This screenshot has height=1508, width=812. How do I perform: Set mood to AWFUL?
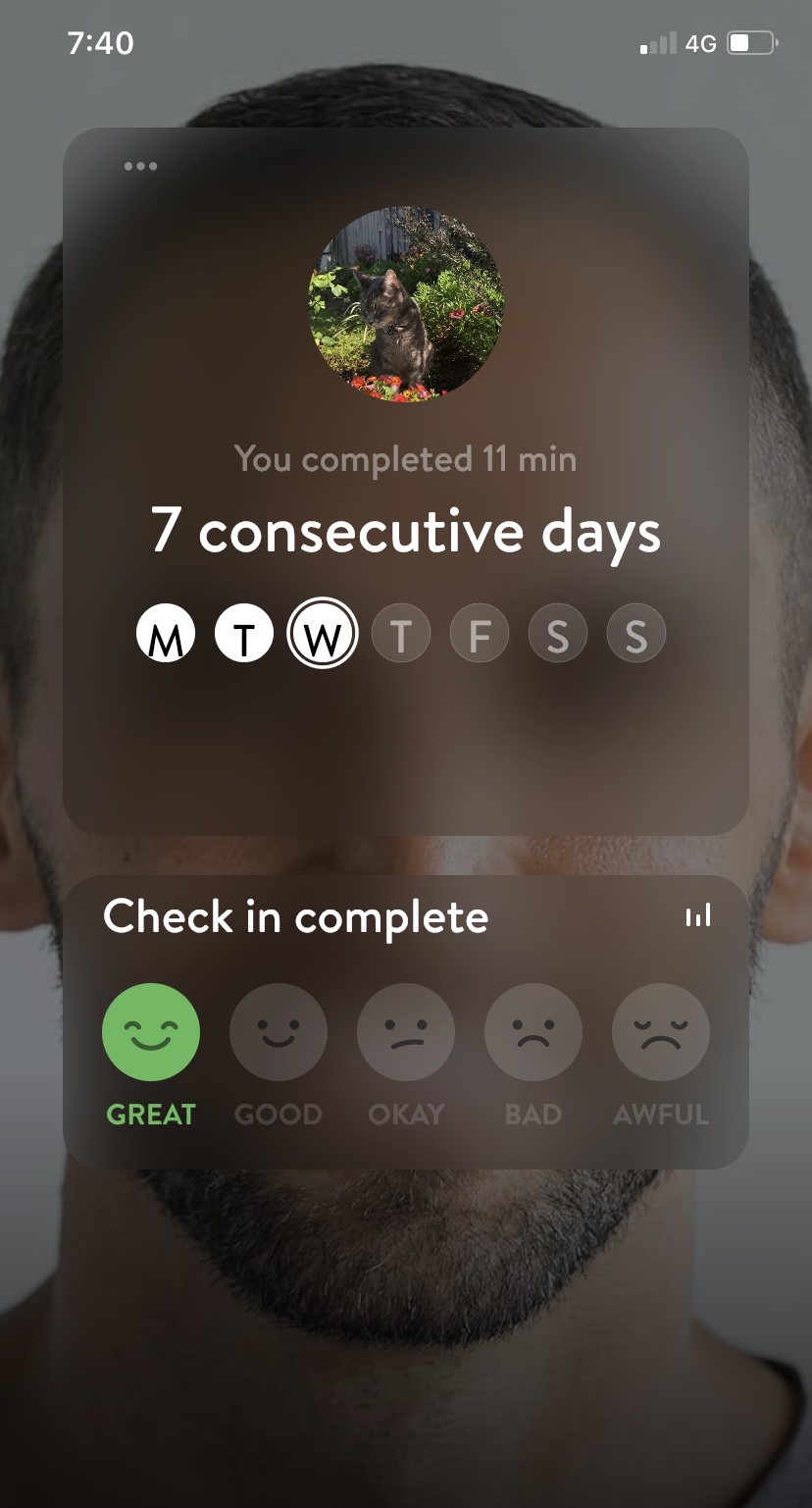[x=661, y=1033]
